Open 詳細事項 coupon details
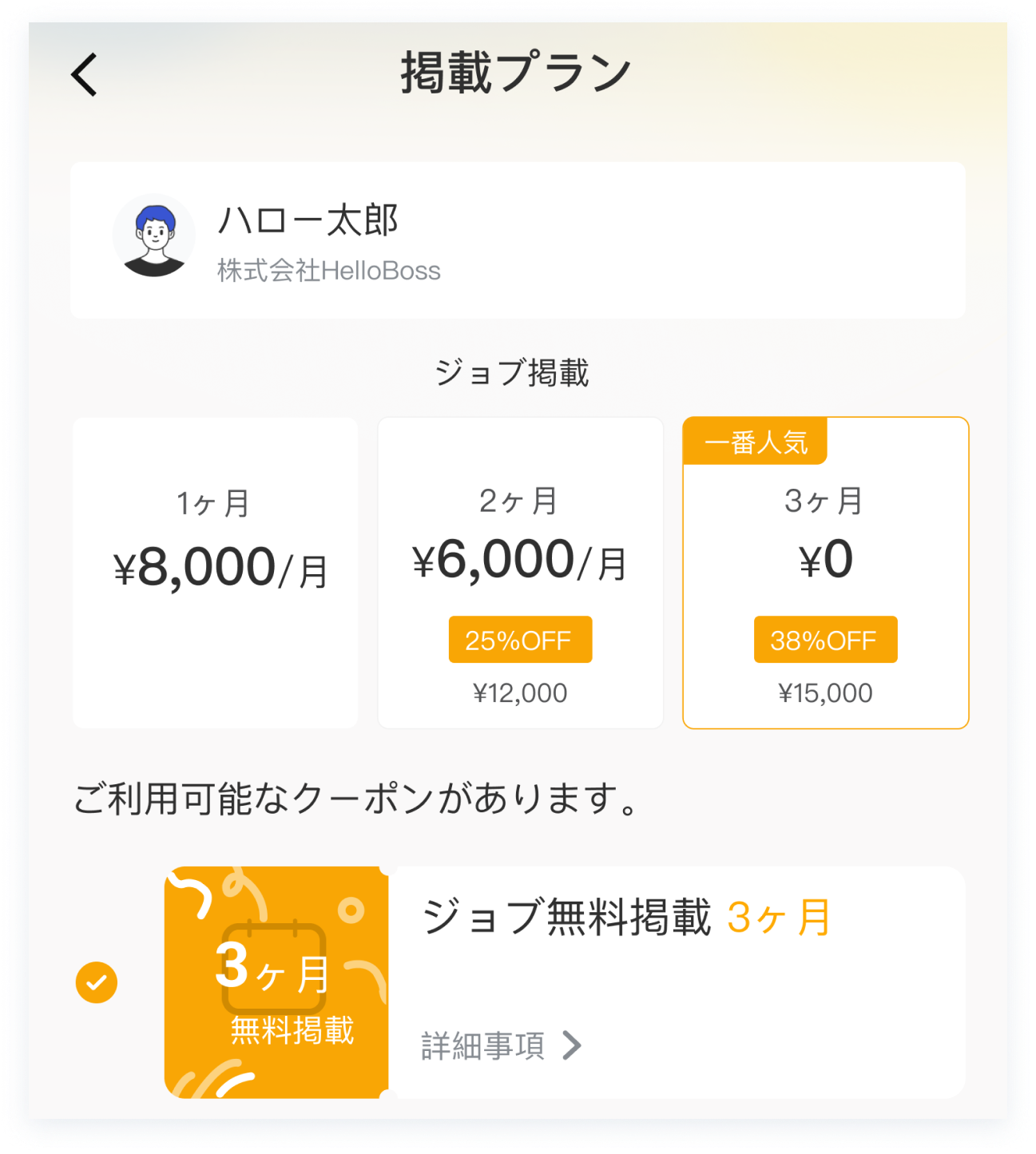 tap(501, 1045)
